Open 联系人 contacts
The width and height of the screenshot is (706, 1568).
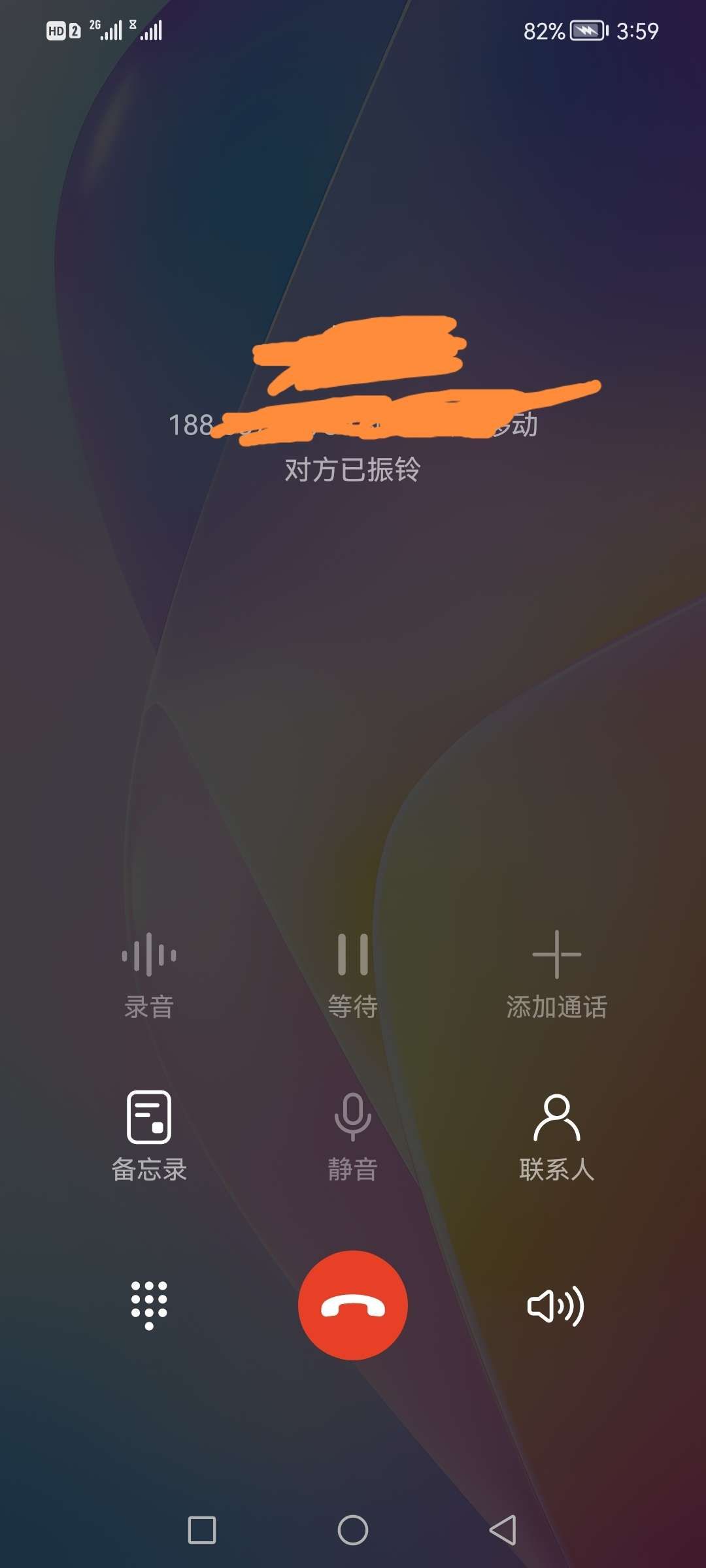click(556, 1135)
